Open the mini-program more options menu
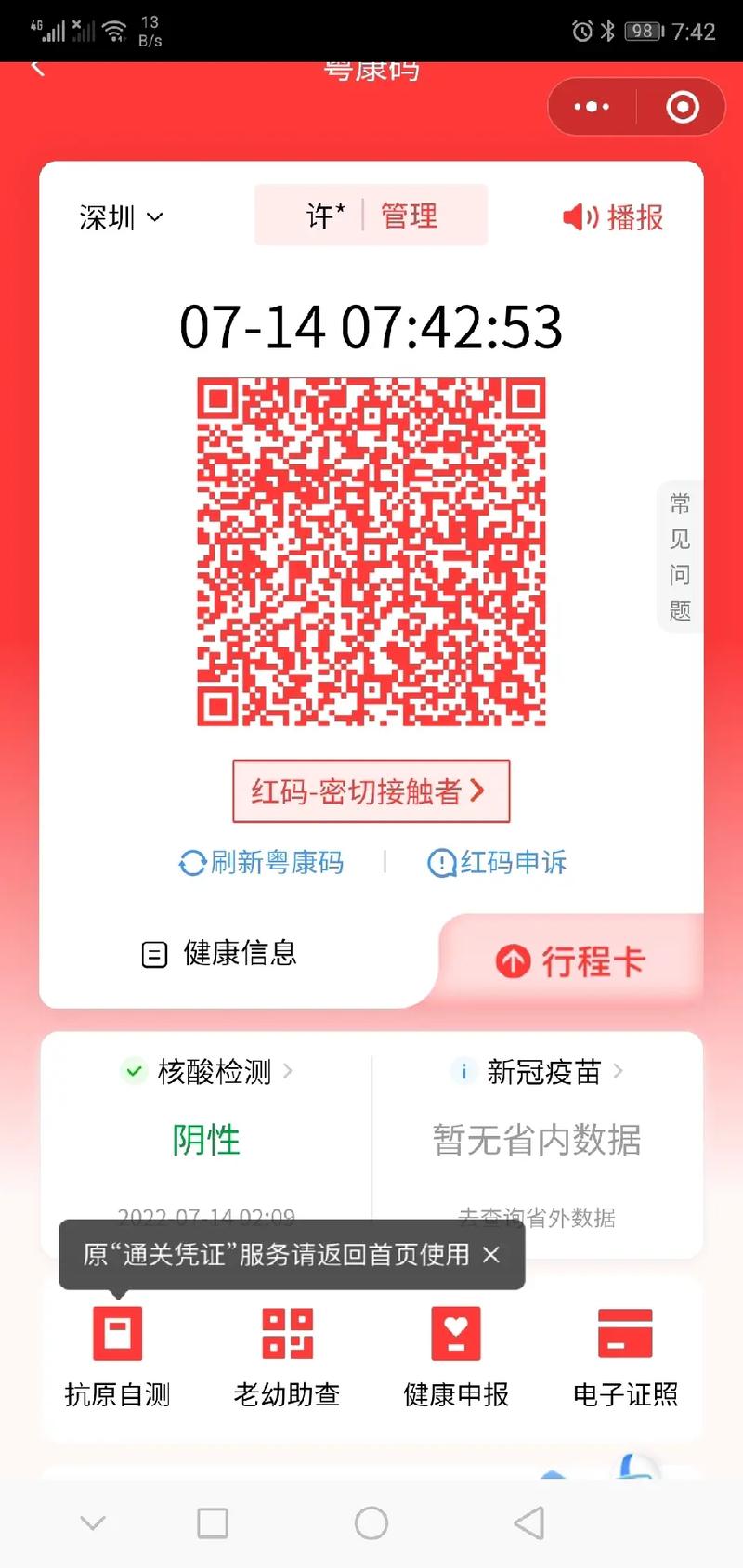Viewport: 743px width, 1568px height. point(590,107)
